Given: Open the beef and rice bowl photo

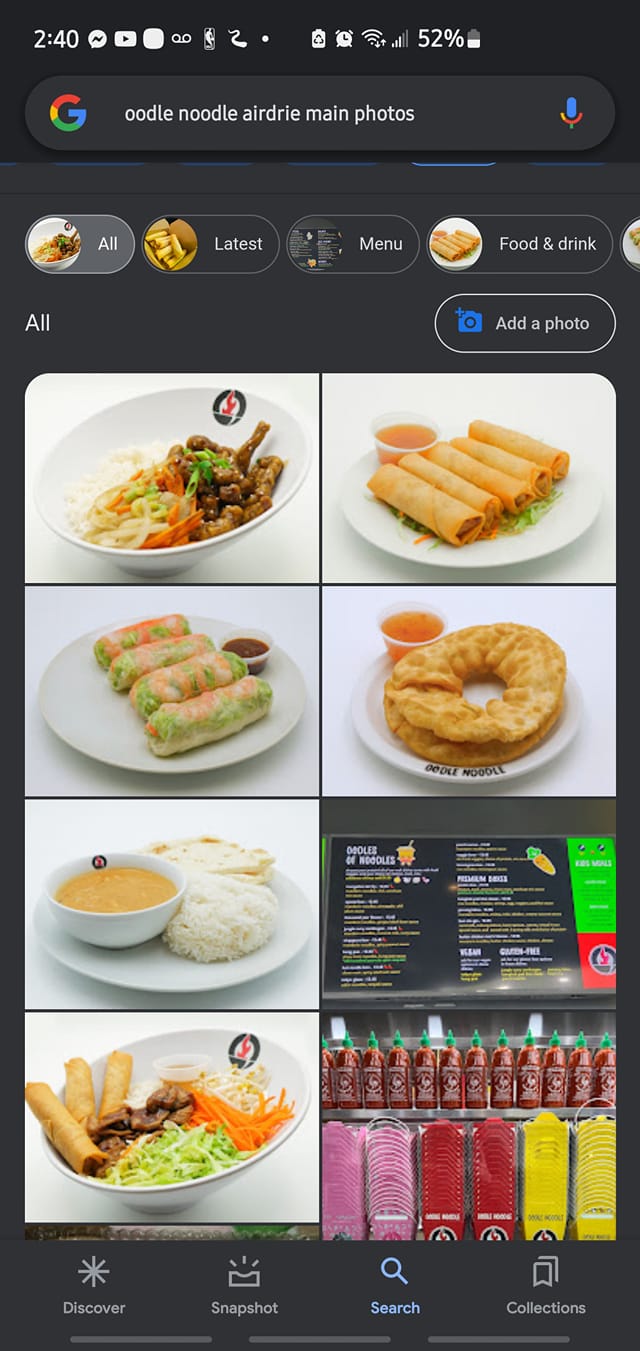Looking at the screenshot, I should (171, 478).
